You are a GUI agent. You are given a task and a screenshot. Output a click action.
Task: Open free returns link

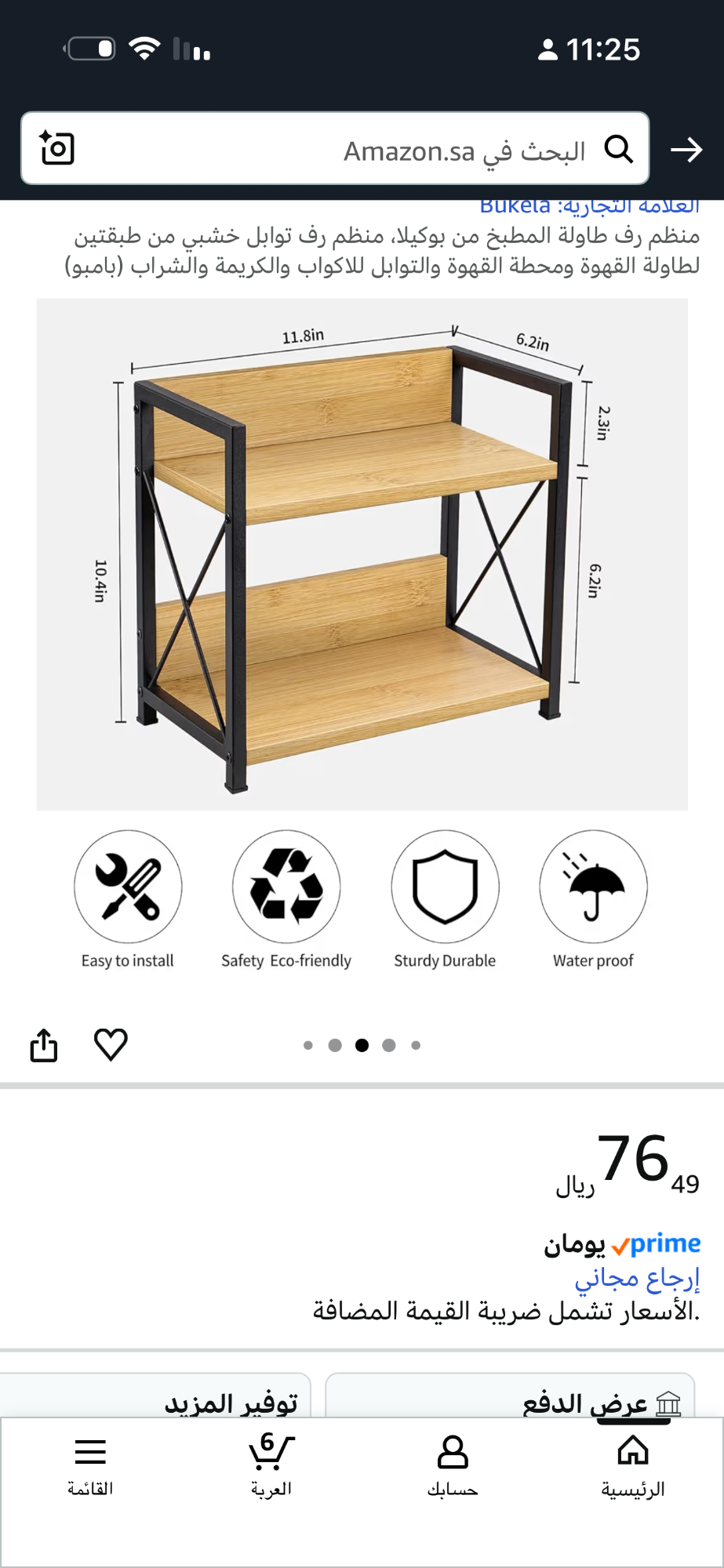636,1279
